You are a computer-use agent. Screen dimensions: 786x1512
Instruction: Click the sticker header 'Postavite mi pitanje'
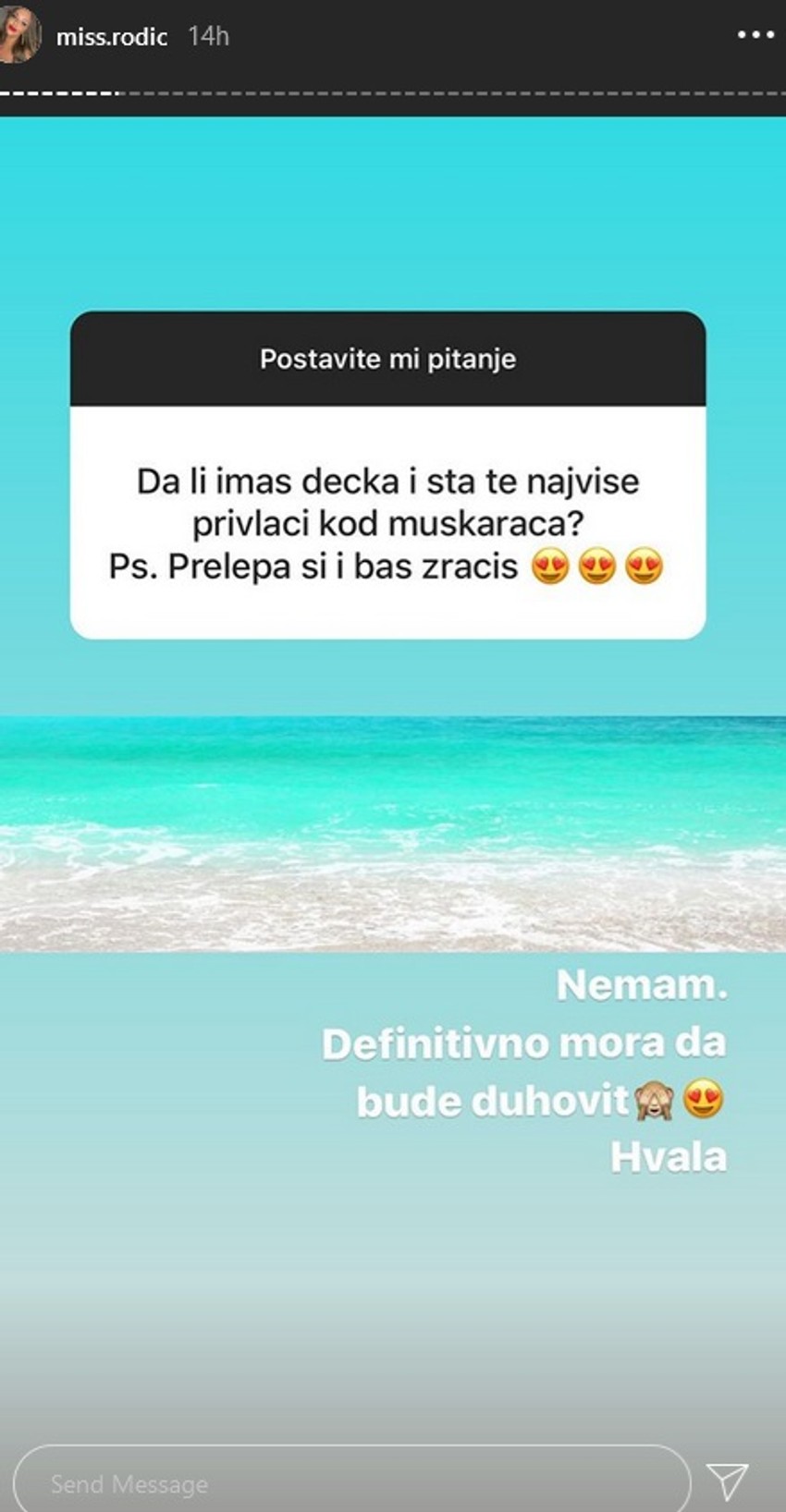click(x=390, y=360)
